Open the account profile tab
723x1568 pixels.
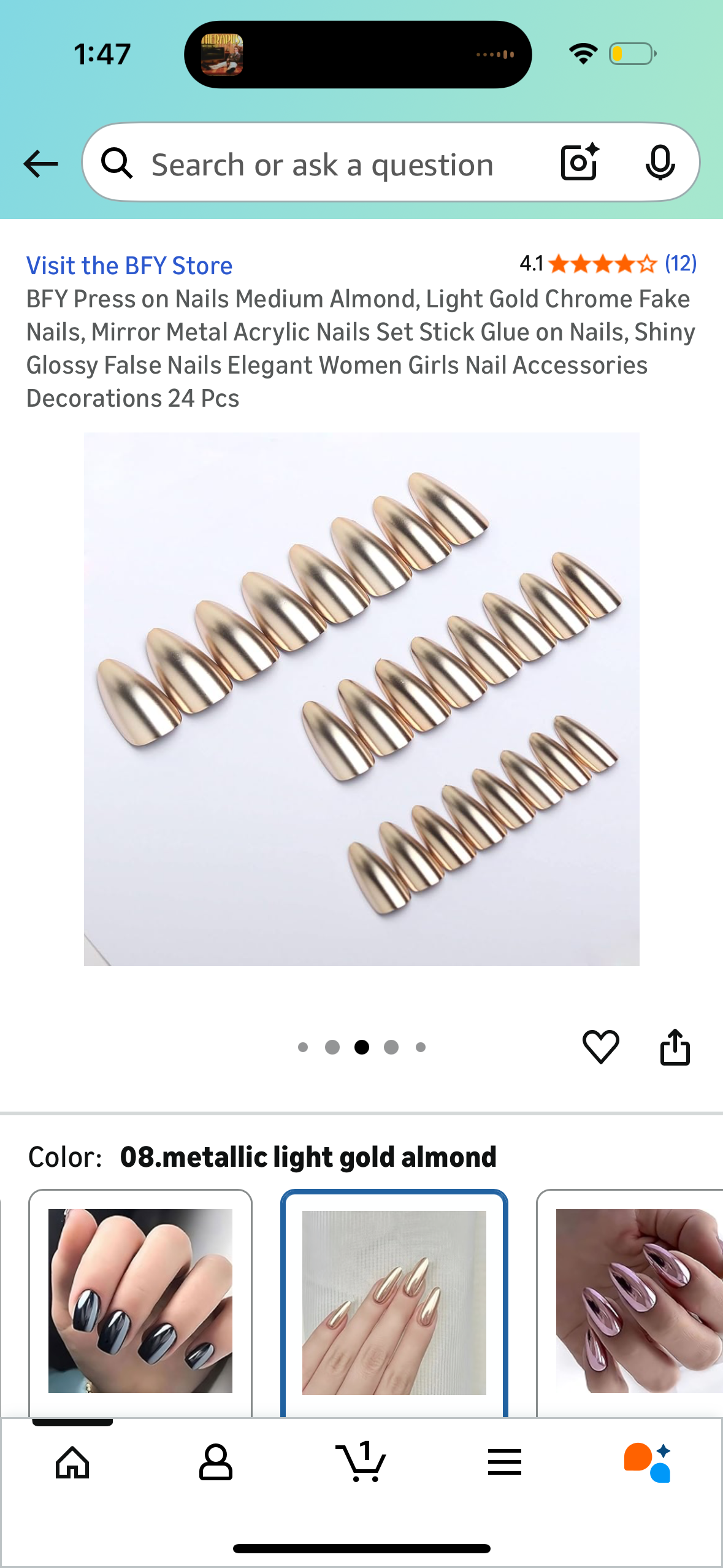[x=216, y=1462]
